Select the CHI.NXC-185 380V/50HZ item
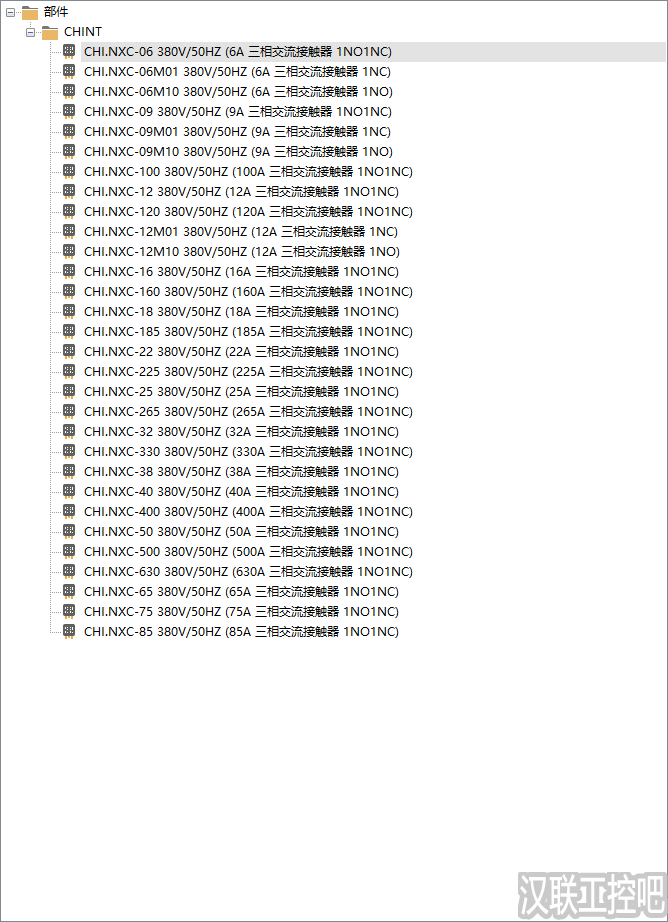Image resolution: width=668 pixels, height=922 pixels. (247, 332)
